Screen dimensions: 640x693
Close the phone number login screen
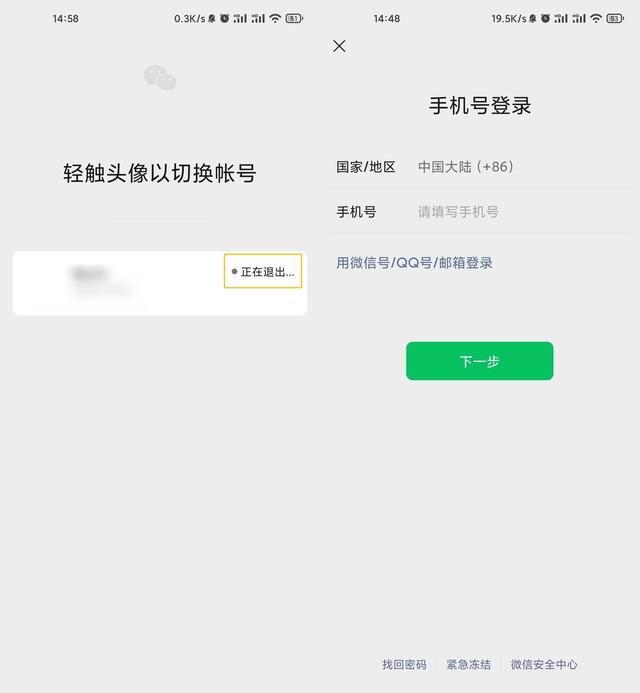click(339, 46)
